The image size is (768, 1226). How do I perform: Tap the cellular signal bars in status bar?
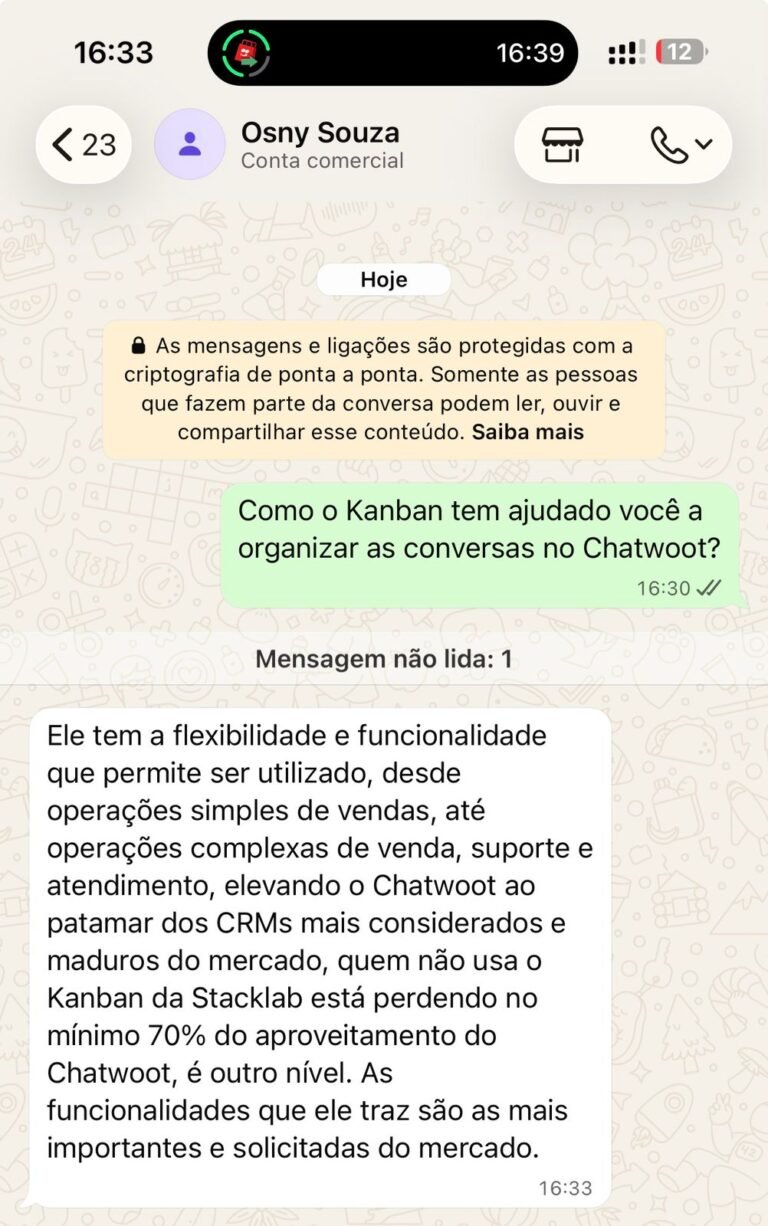pos(621,51)
